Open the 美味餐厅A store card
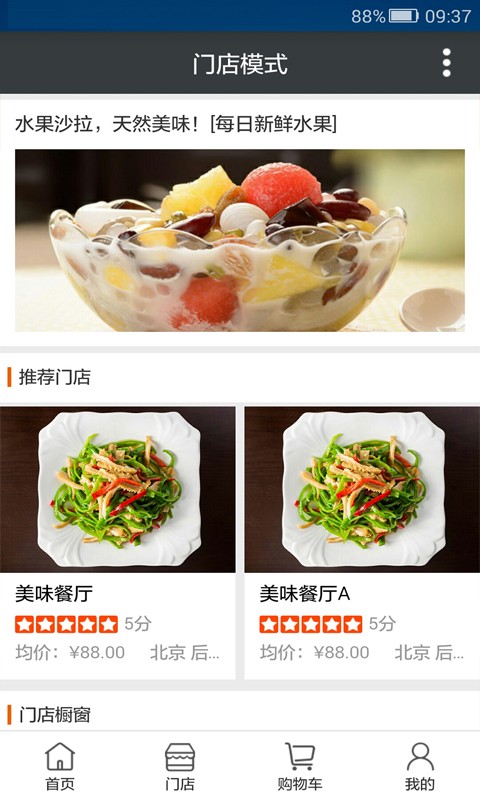Screen dimensions: 480x800 tap(362, 542)
